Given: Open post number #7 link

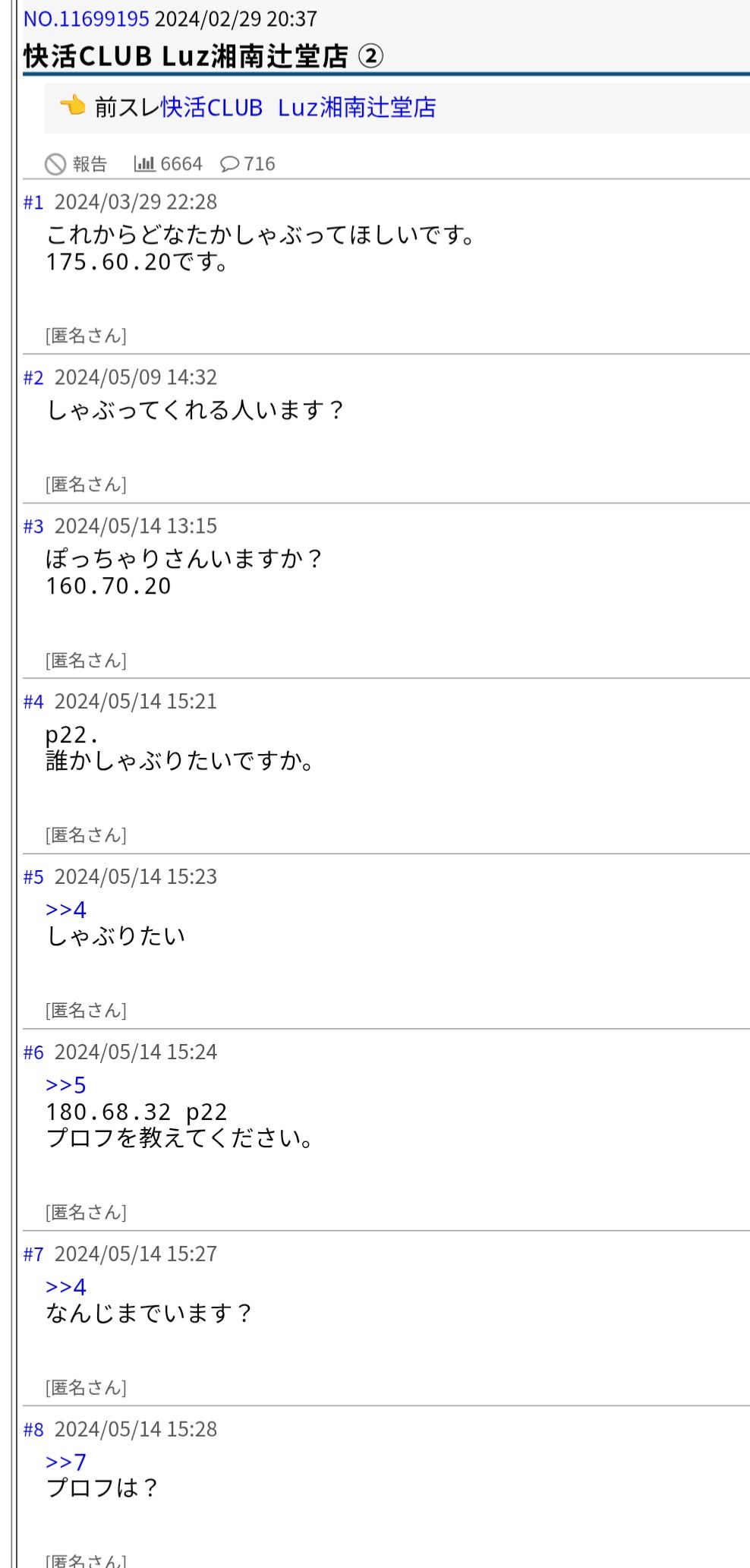Looking at the screenshot, I should point(33,1254).
